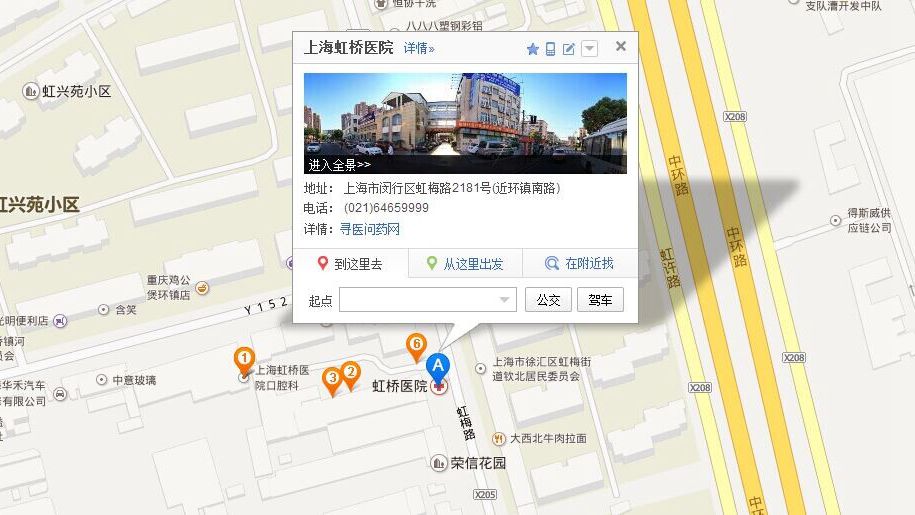Tap the edit/correct info pencil icon
Screen dimensions: 915x515
click(569, 48)
